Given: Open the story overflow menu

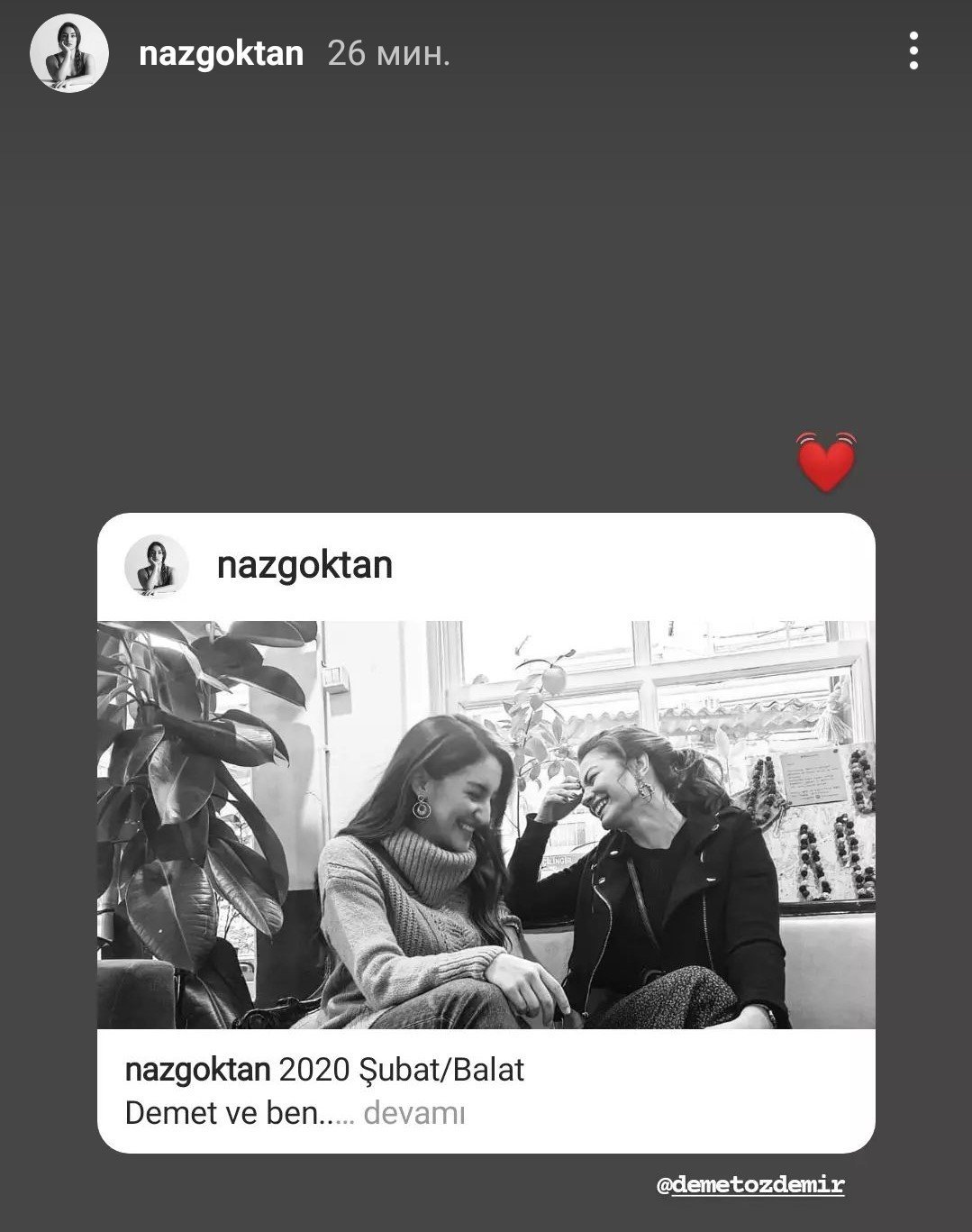Looking at the screenshot, I should (913, 51).
